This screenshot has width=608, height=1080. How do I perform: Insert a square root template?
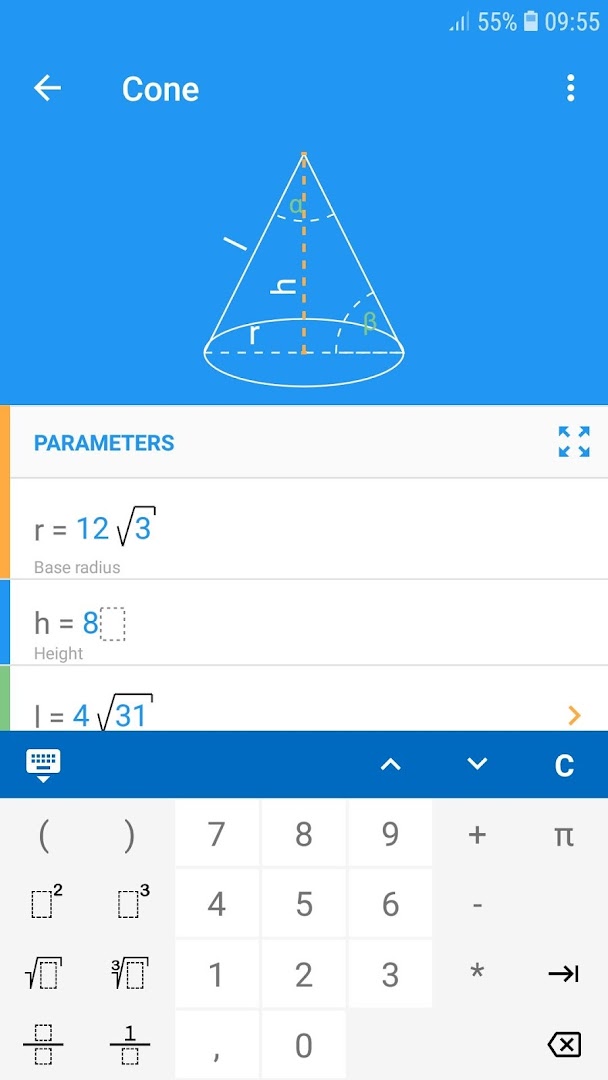click(43, 975)
